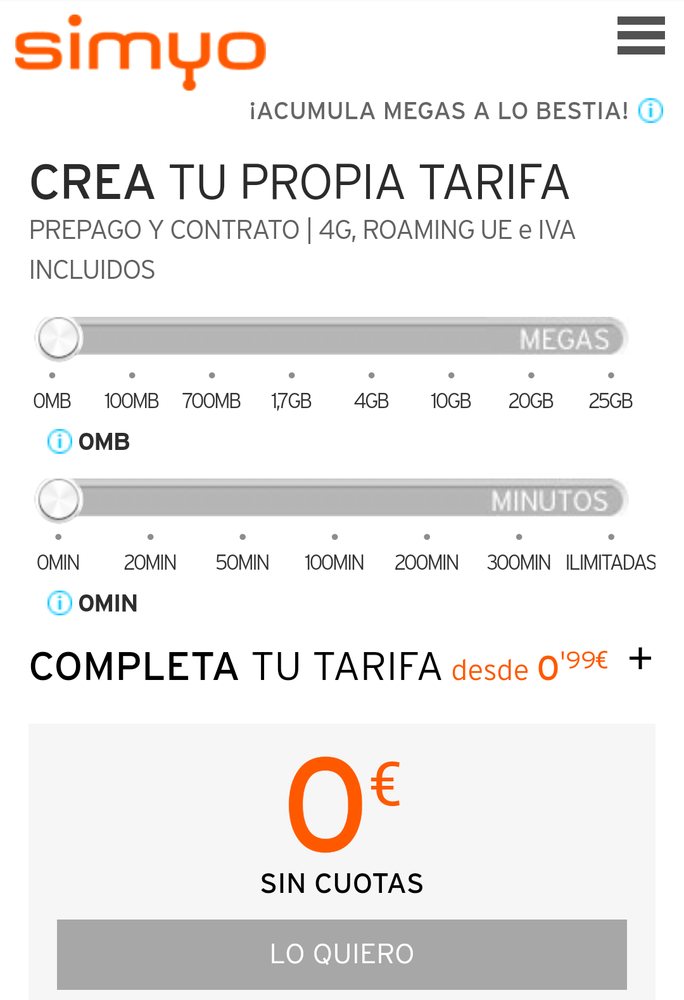Image resolution: width=684 pixels, height=1000 pixels.
Task: Open the hamburger menu
Action: click(x=641, y=36)
